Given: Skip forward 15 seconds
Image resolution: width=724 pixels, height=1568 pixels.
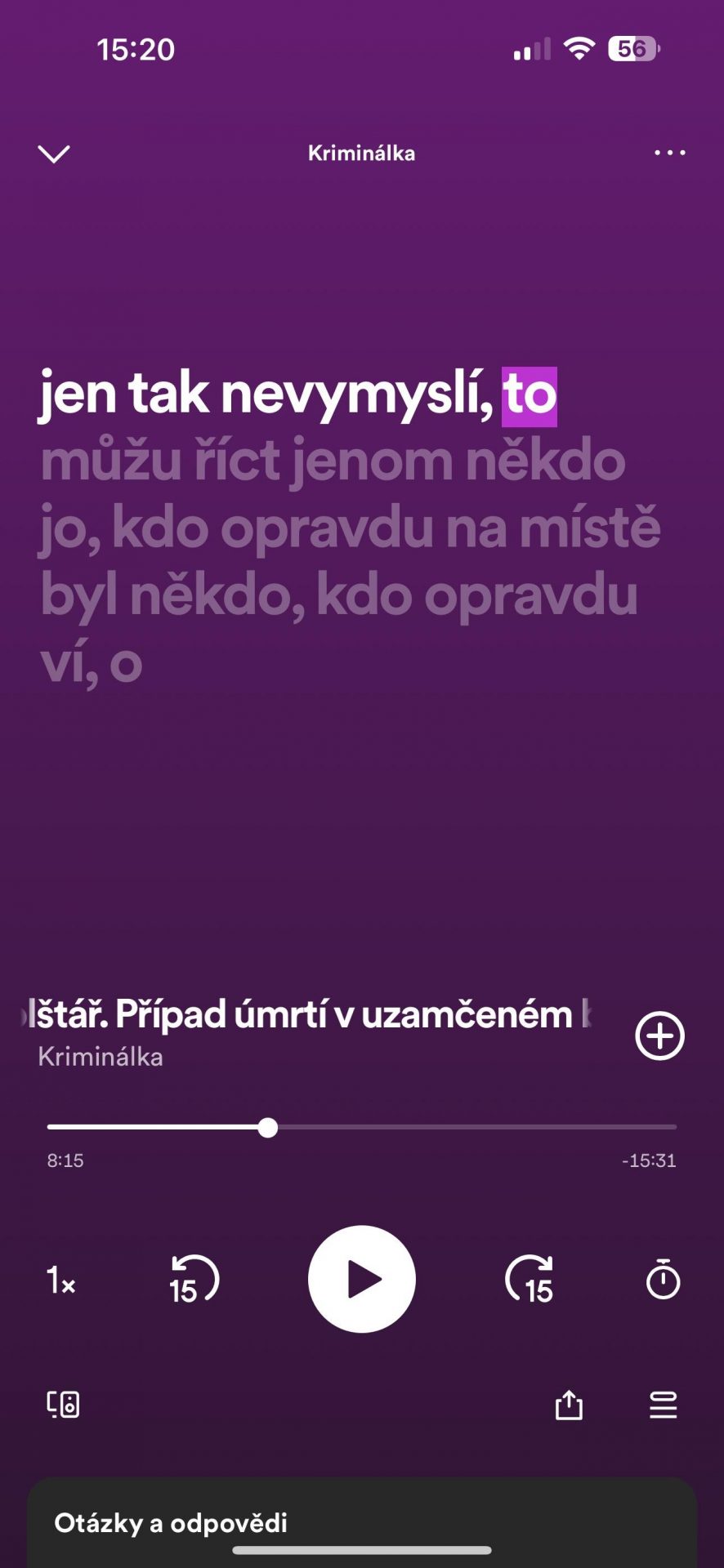Looking at the screenshot, I should (x=530, y=1279).
